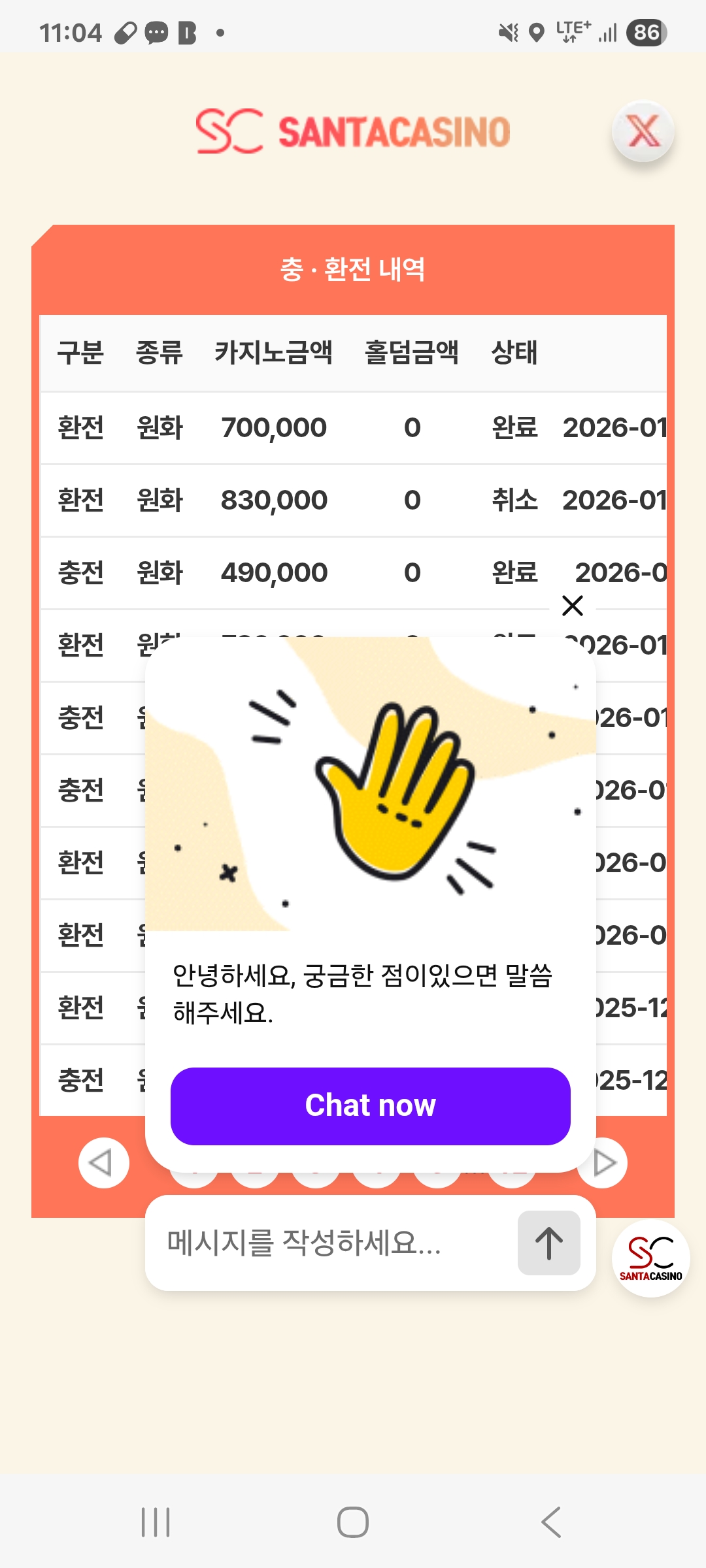Send the message with the arrow button
Viewport: 706px width, 1568px height.
coord(548,1243)
